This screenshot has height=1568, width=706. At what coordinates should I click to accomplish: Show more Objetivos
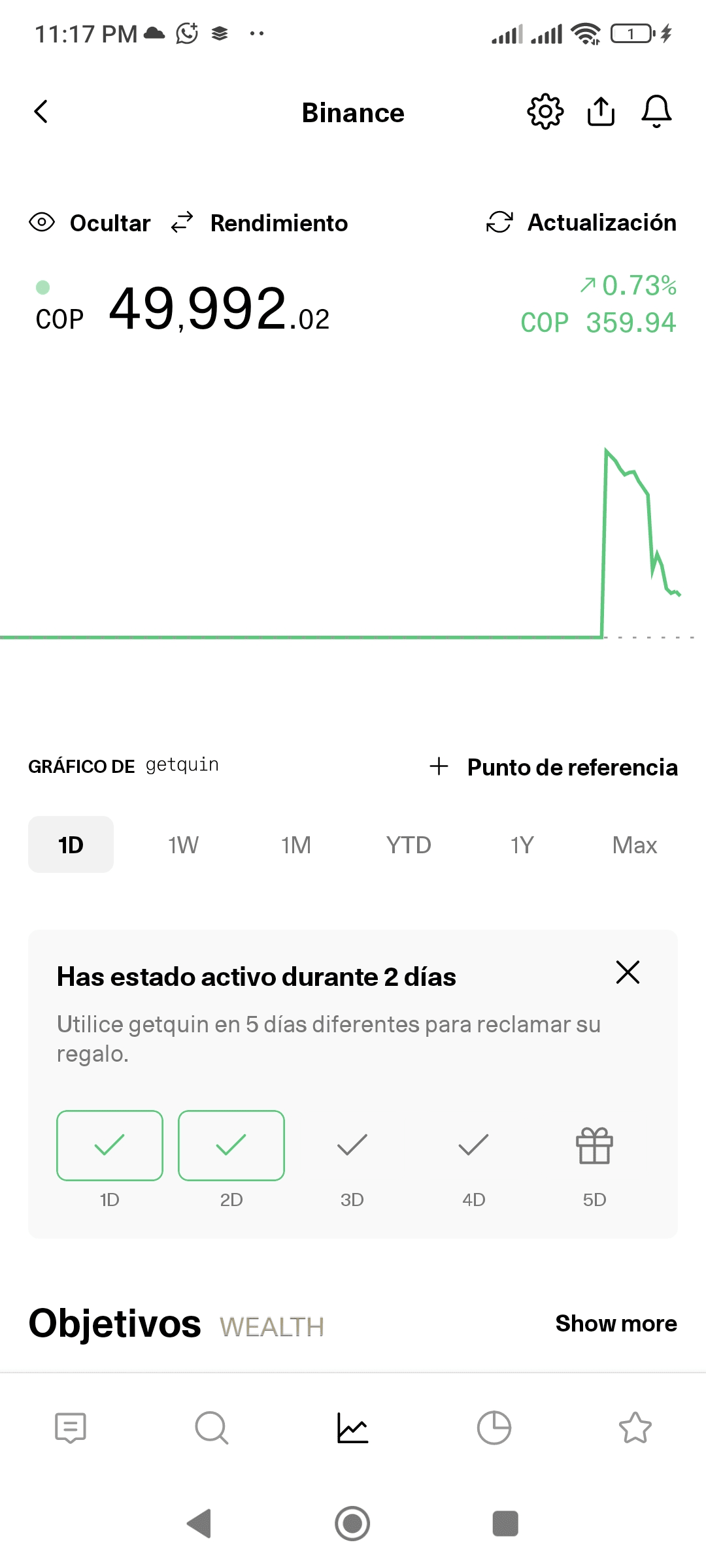[616, 1324]
